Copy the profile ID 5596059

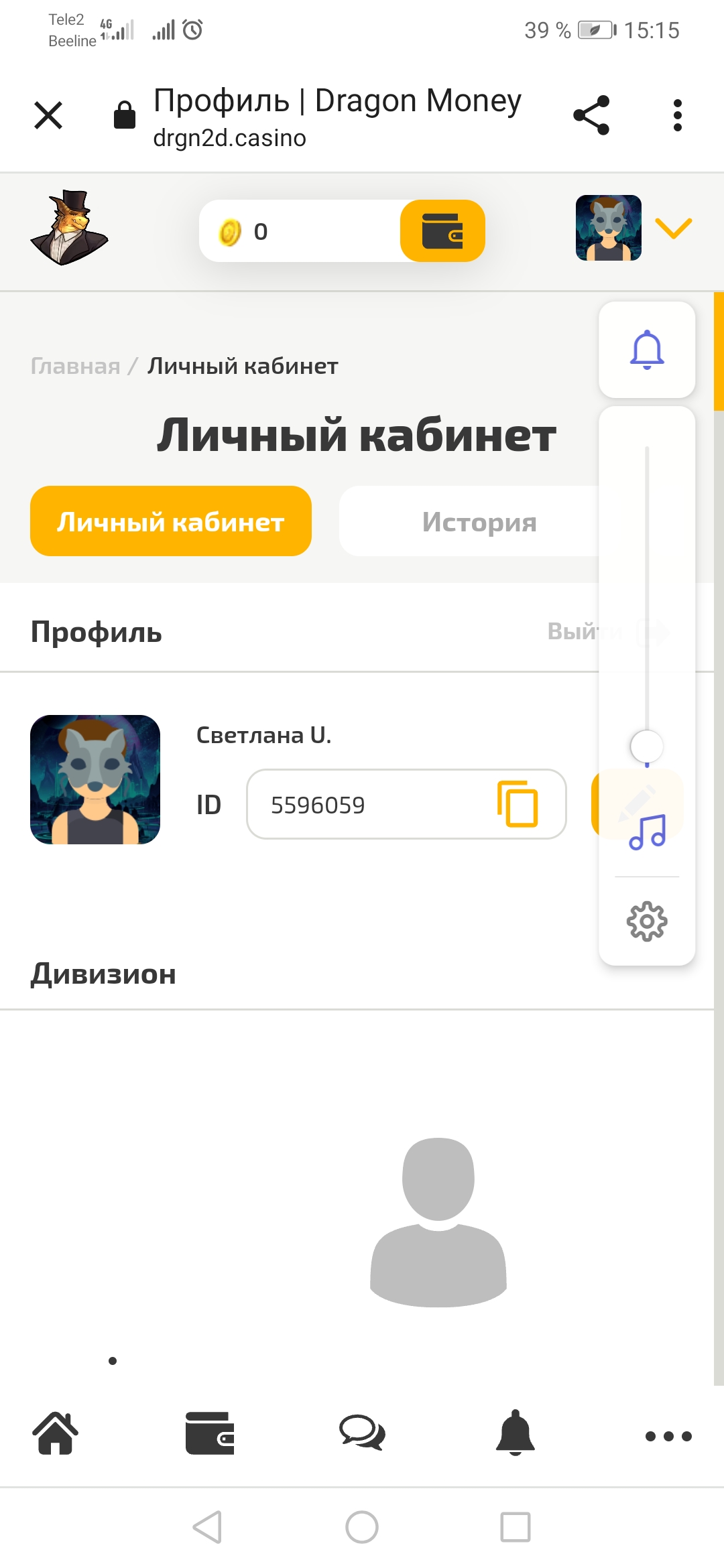click(x=518, y=804)
